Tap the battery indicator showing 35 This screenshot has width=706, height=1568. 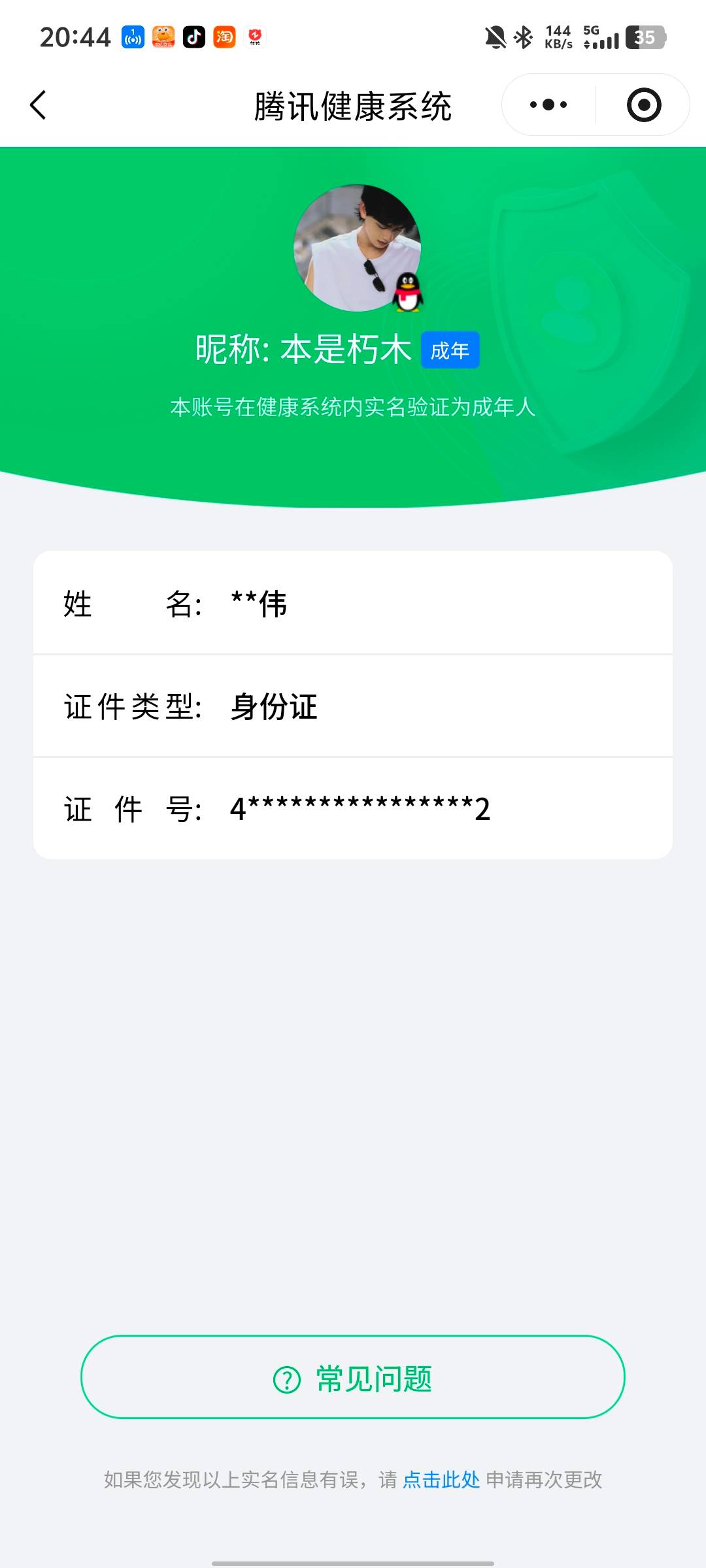point(644,37)
